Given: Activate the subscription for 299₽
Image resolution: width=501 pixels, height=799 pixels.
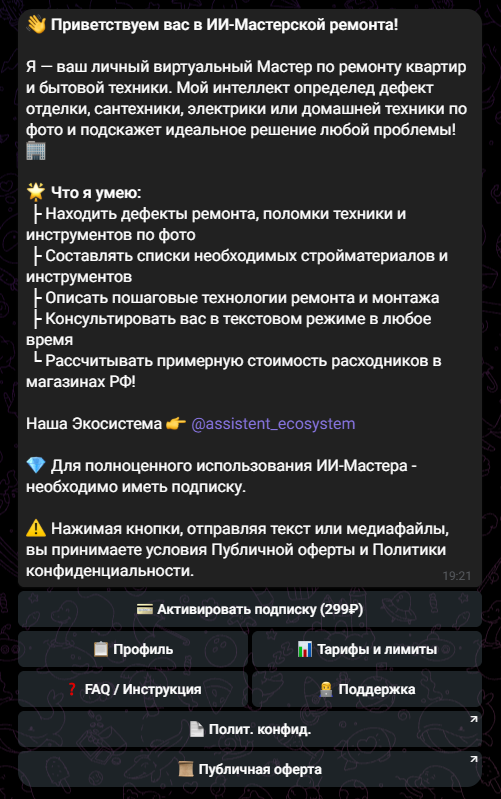Looking at the screenshot, I should pos(250,609).
